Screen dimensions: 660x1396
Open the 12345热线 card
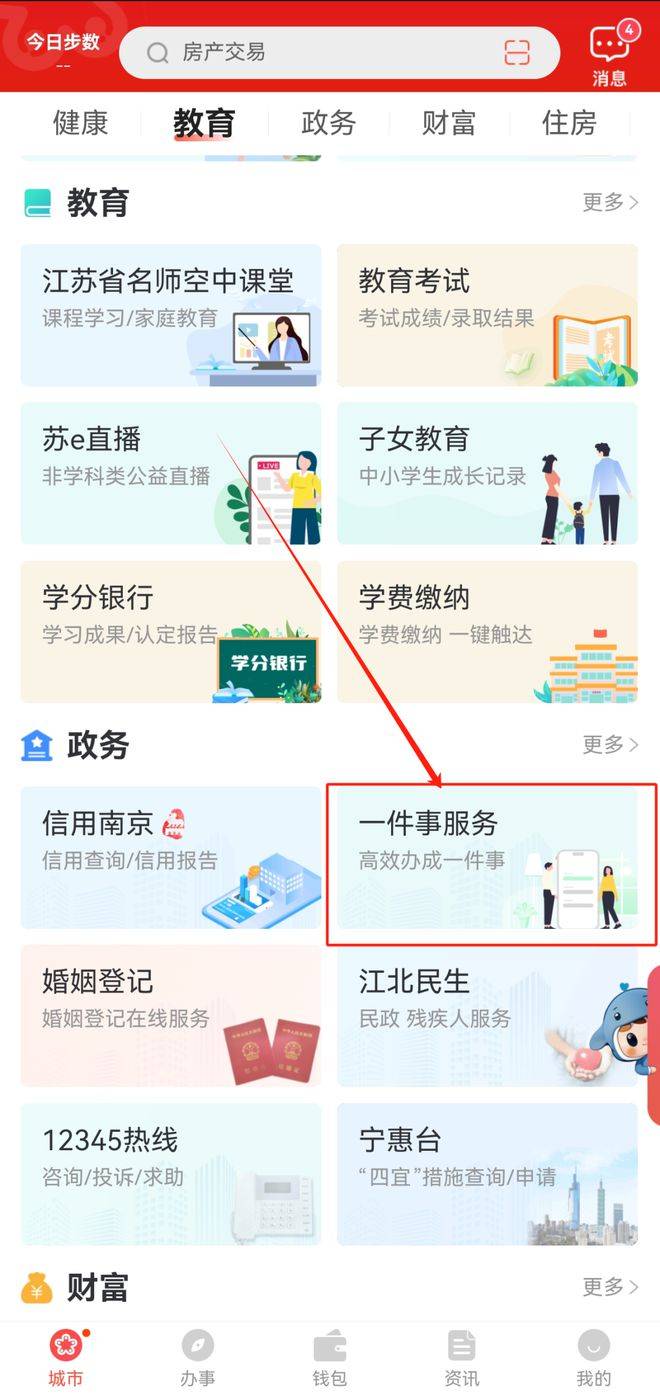[x=171, y=1173]
